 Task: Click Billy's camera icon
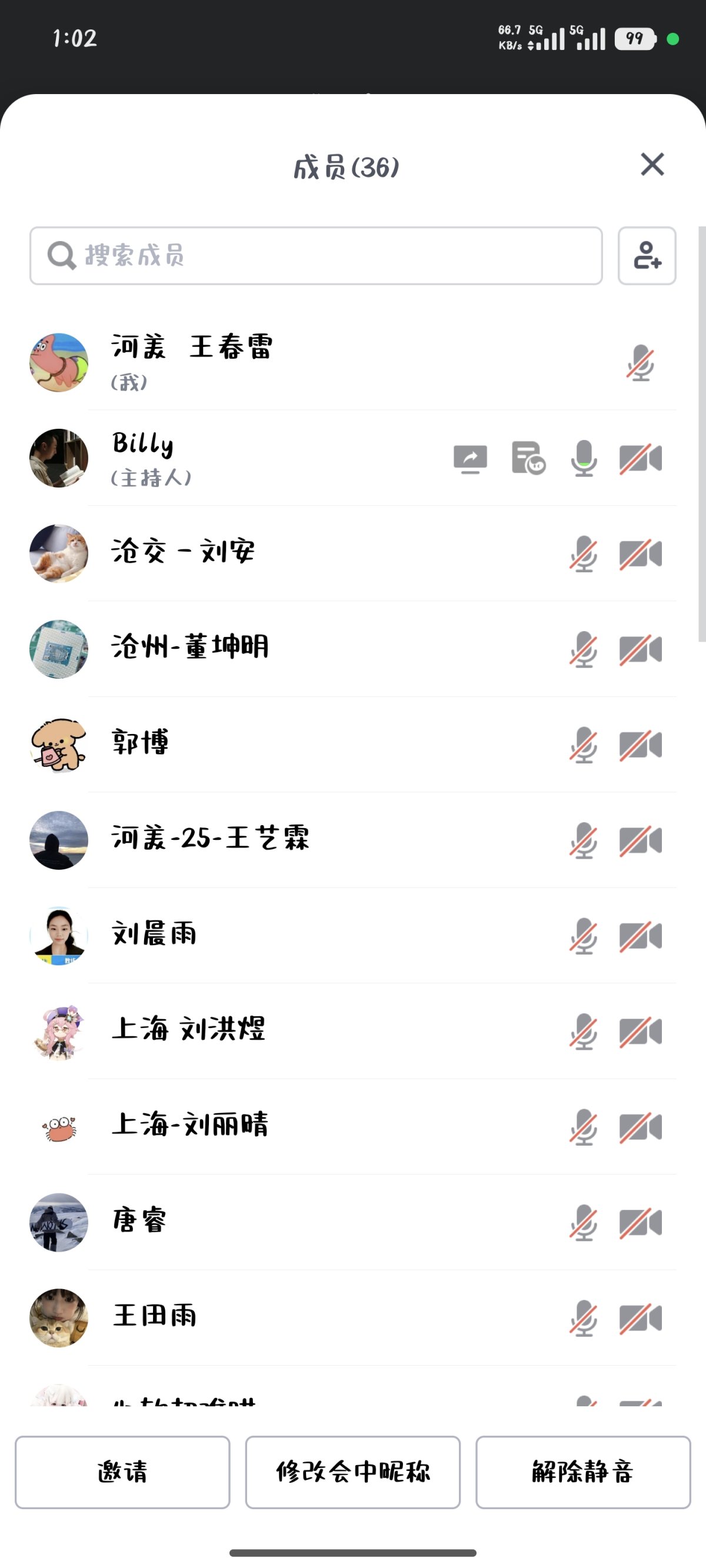(x=640, y=458)
